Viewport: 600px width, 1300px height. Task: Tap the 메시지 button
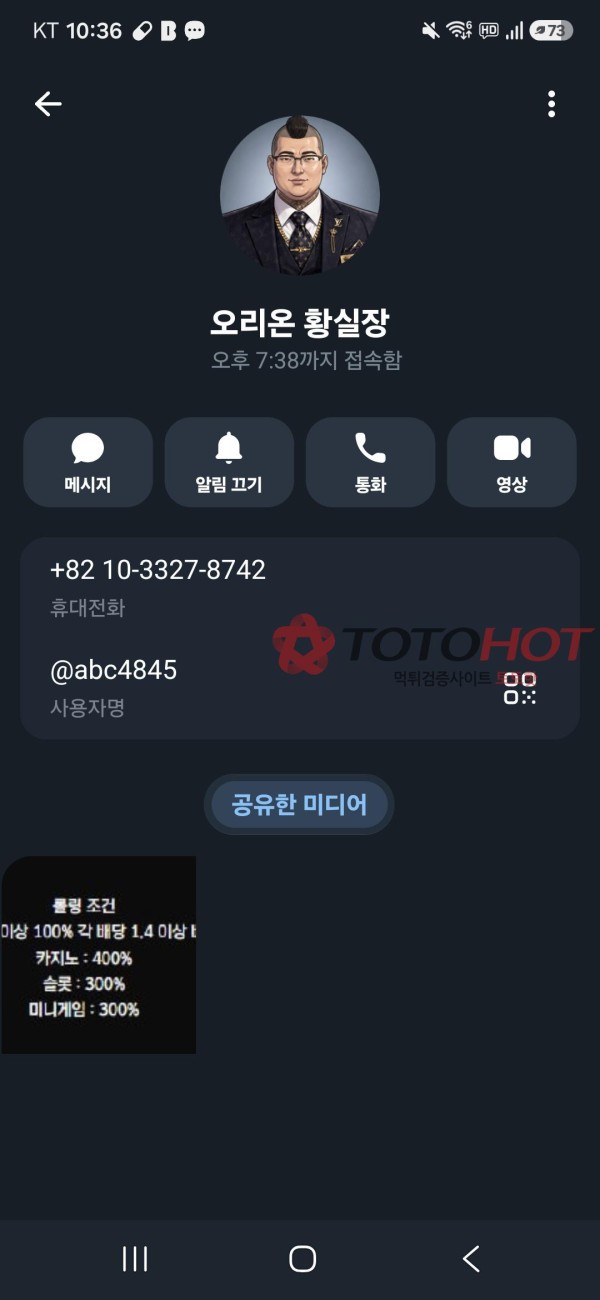coord(88,462)
